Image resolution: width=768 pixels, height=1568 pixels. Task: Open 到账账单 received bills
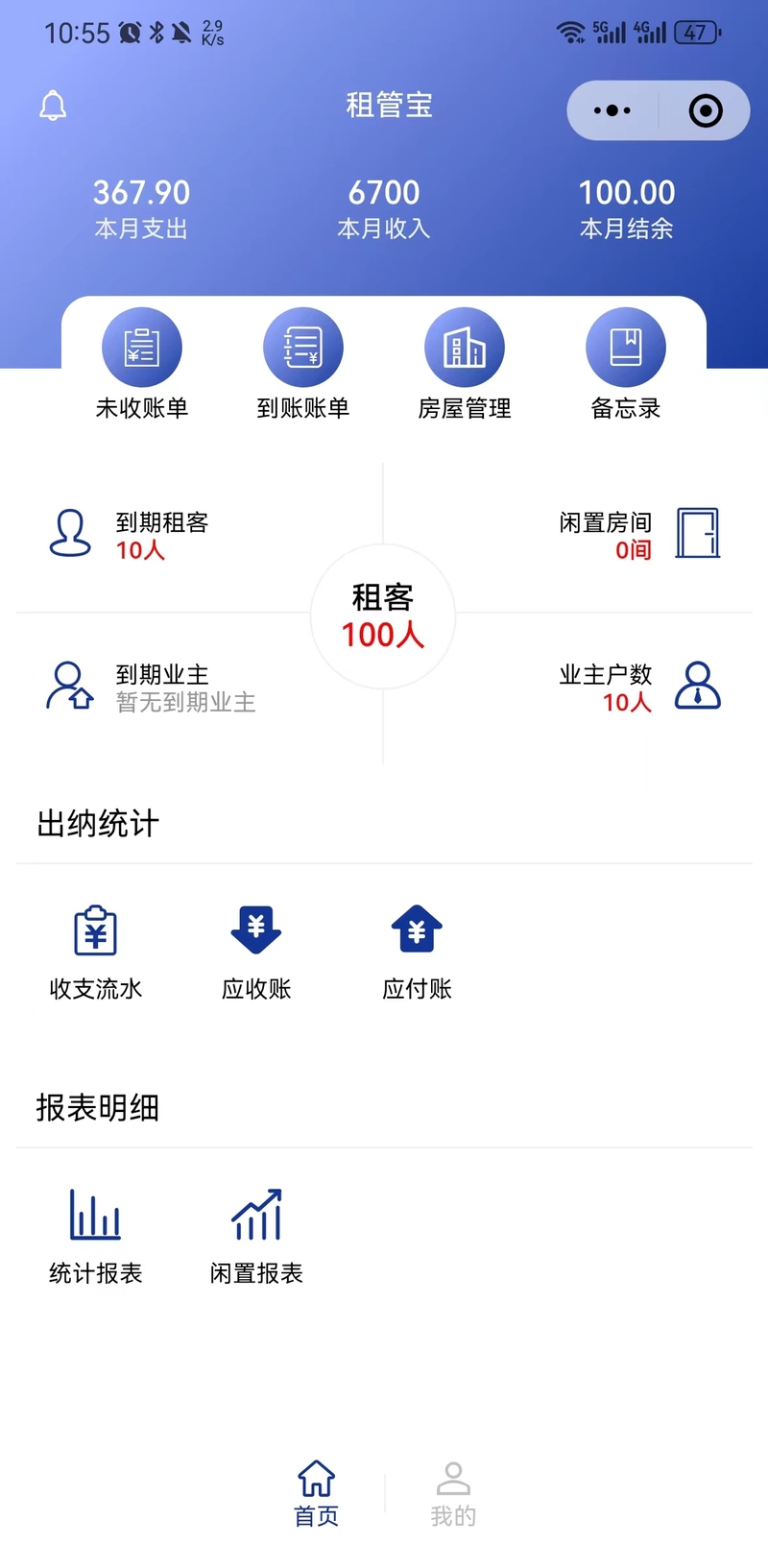[303, 365]
